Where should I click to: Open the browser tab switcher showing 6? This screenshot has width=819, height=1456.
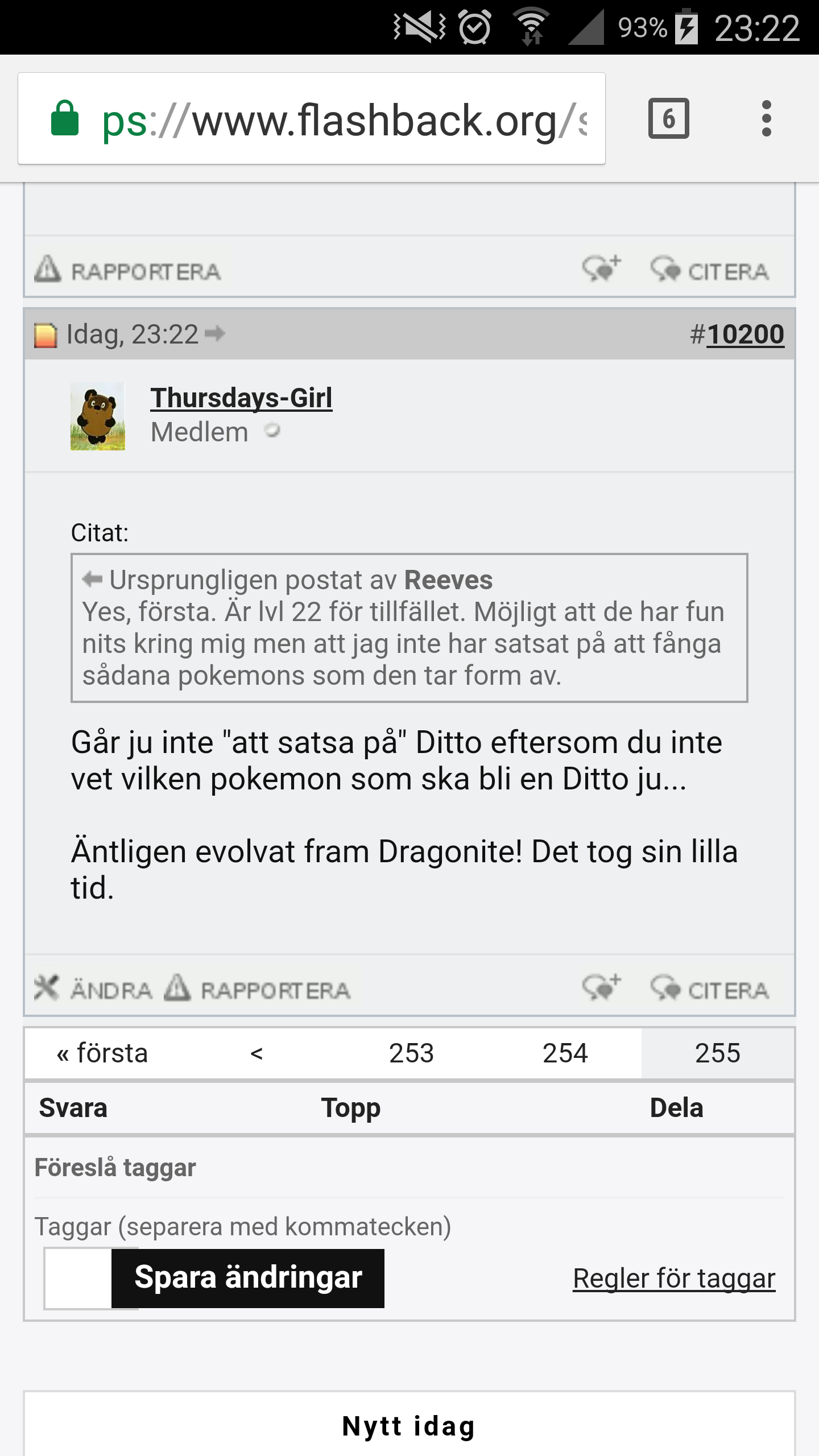point(668,118)
